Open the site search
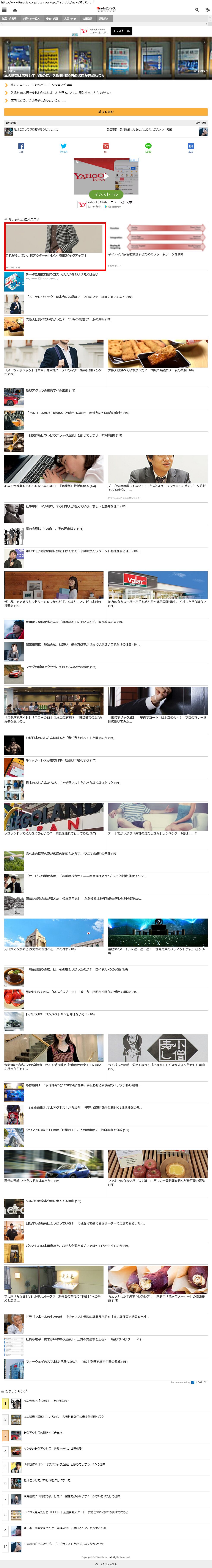Image resolution: width=212 pixels, height=1568 pixels. (x=197, y=10)
